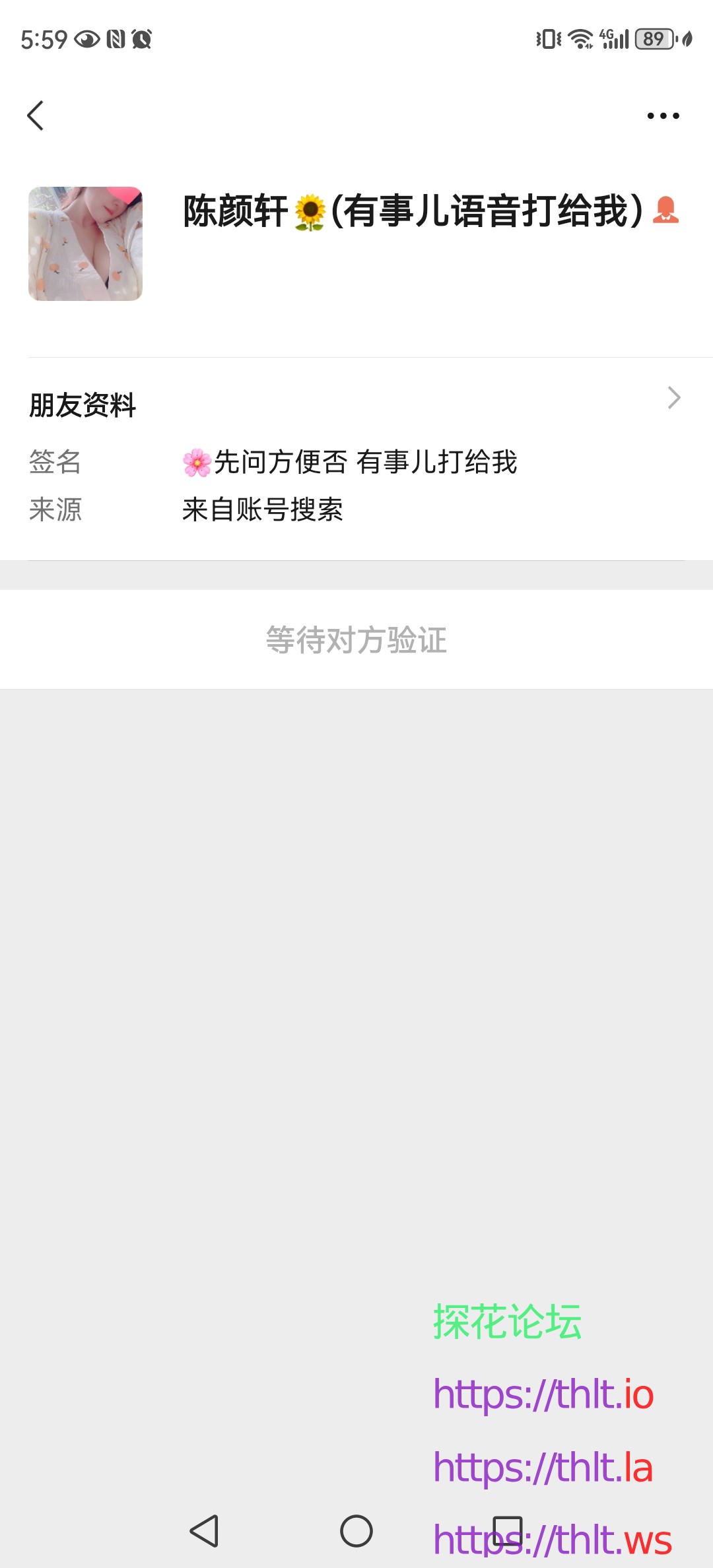Expand the 朋友资料 section via the chevron

click(x=673, y=397)
